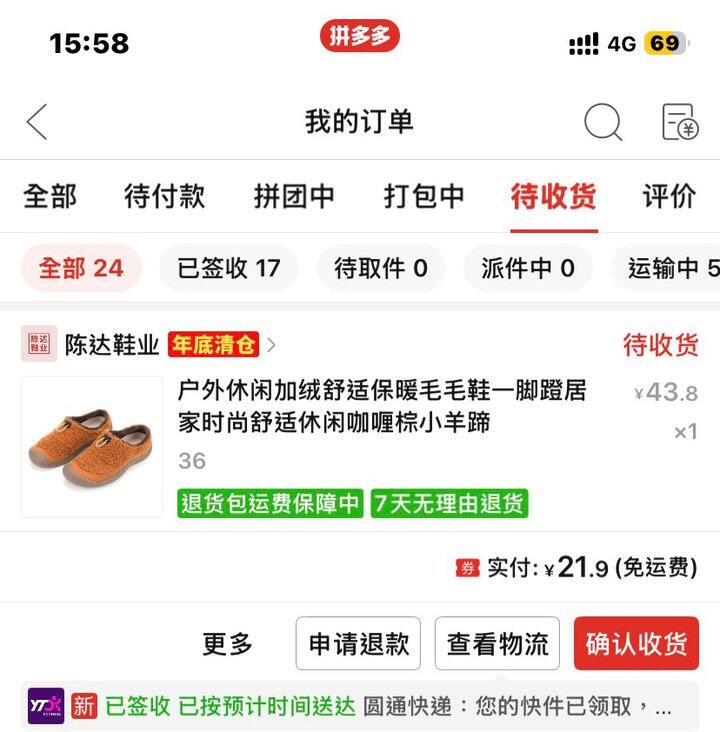Open order search magnifier icon
The width and height of the screenshot is (720, 732).
coord(602,122)
